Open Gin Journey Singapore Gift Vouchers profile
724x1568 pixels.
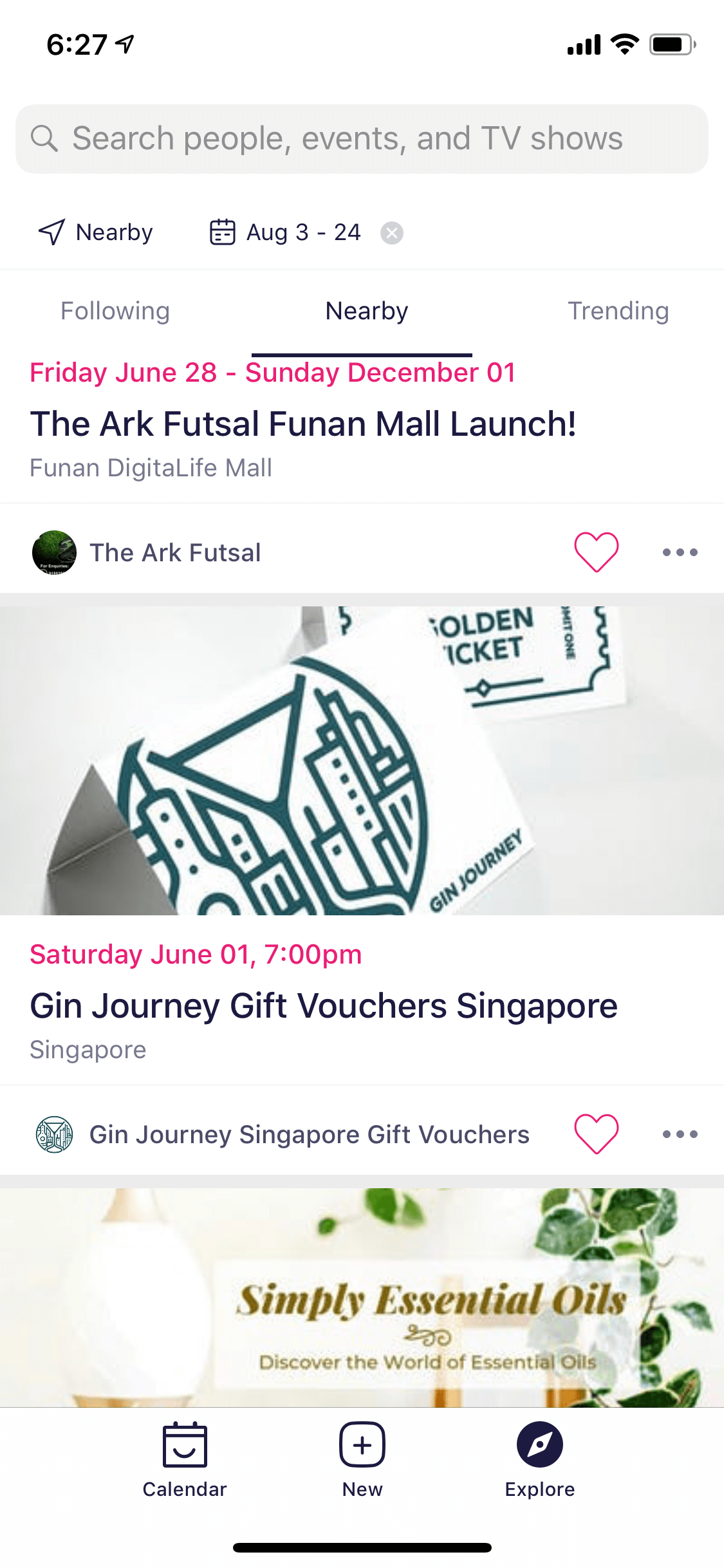[x=282, y=1134]
